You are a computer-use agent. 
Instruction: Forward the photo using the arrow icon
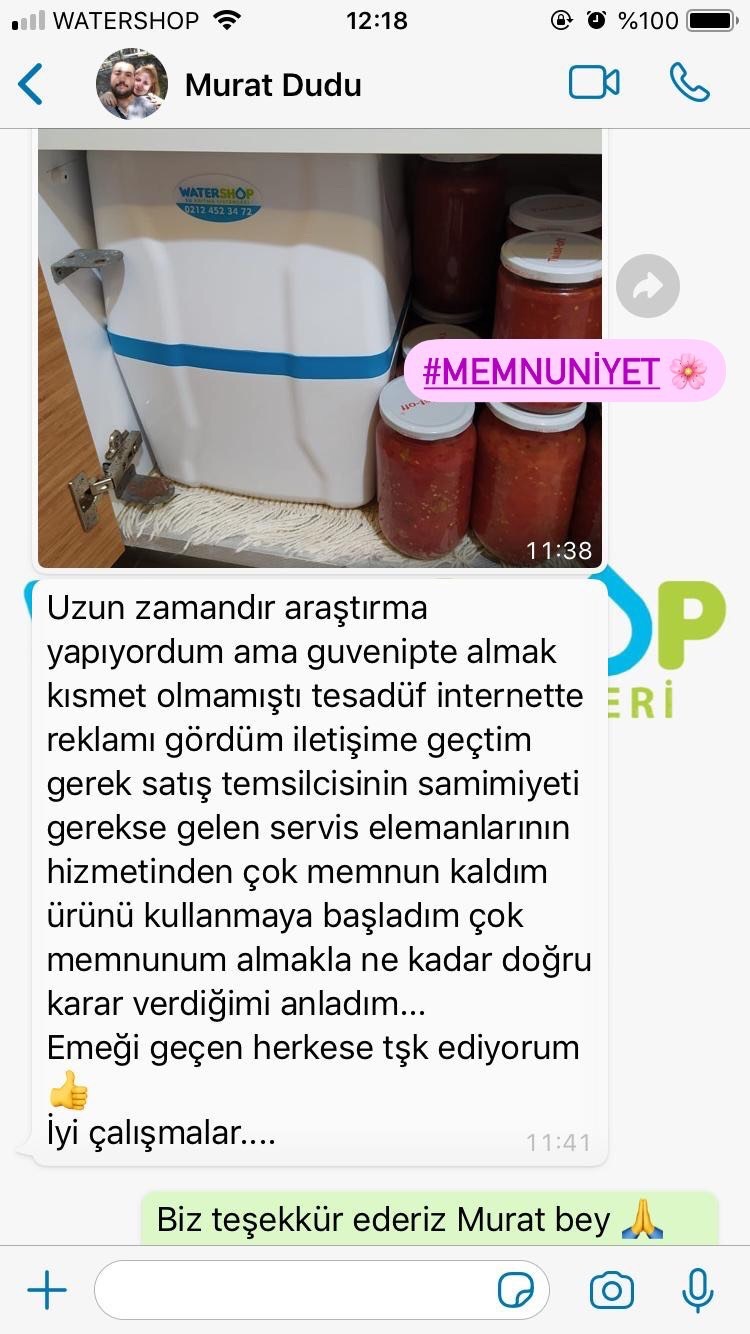coord(647,287)
